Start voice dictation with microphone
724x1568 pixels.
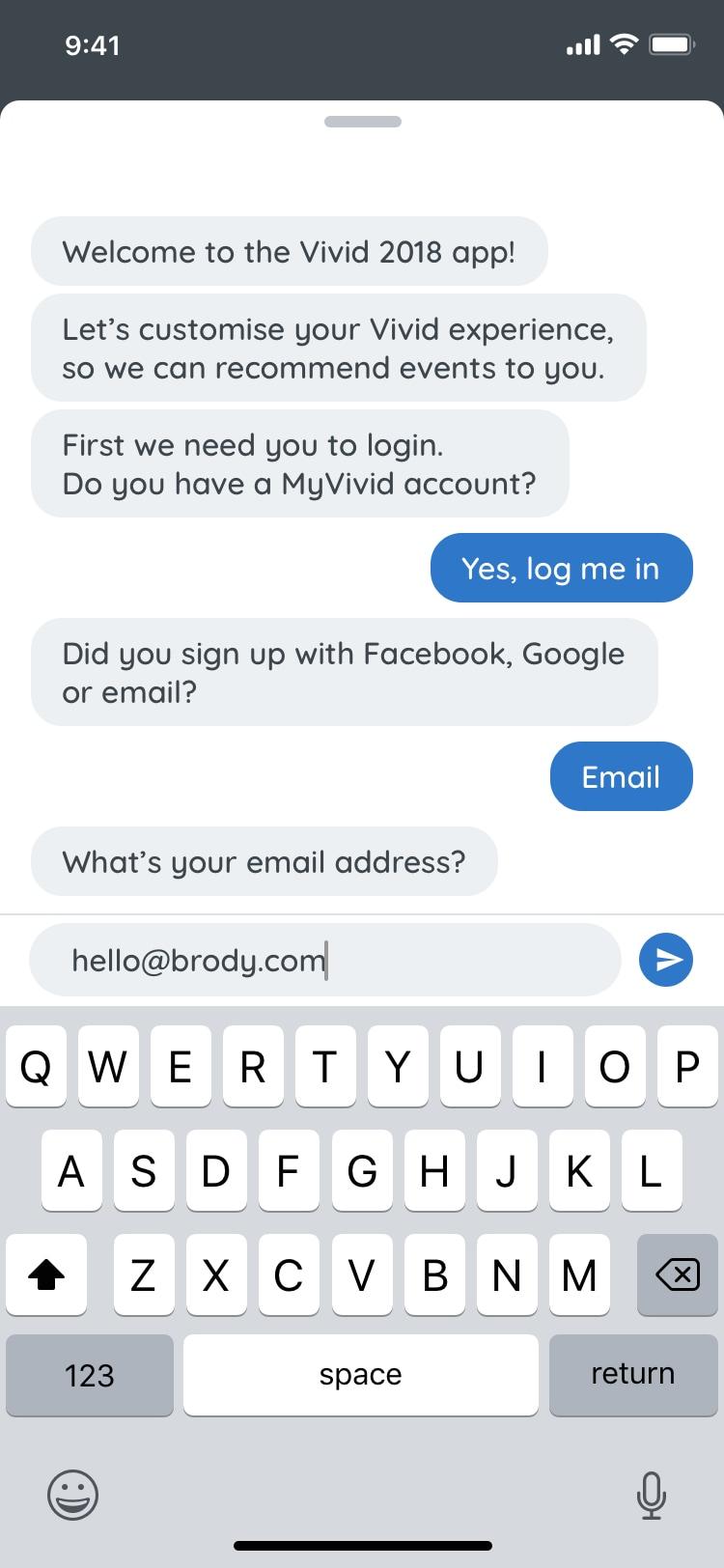[x=651, y=1496]
